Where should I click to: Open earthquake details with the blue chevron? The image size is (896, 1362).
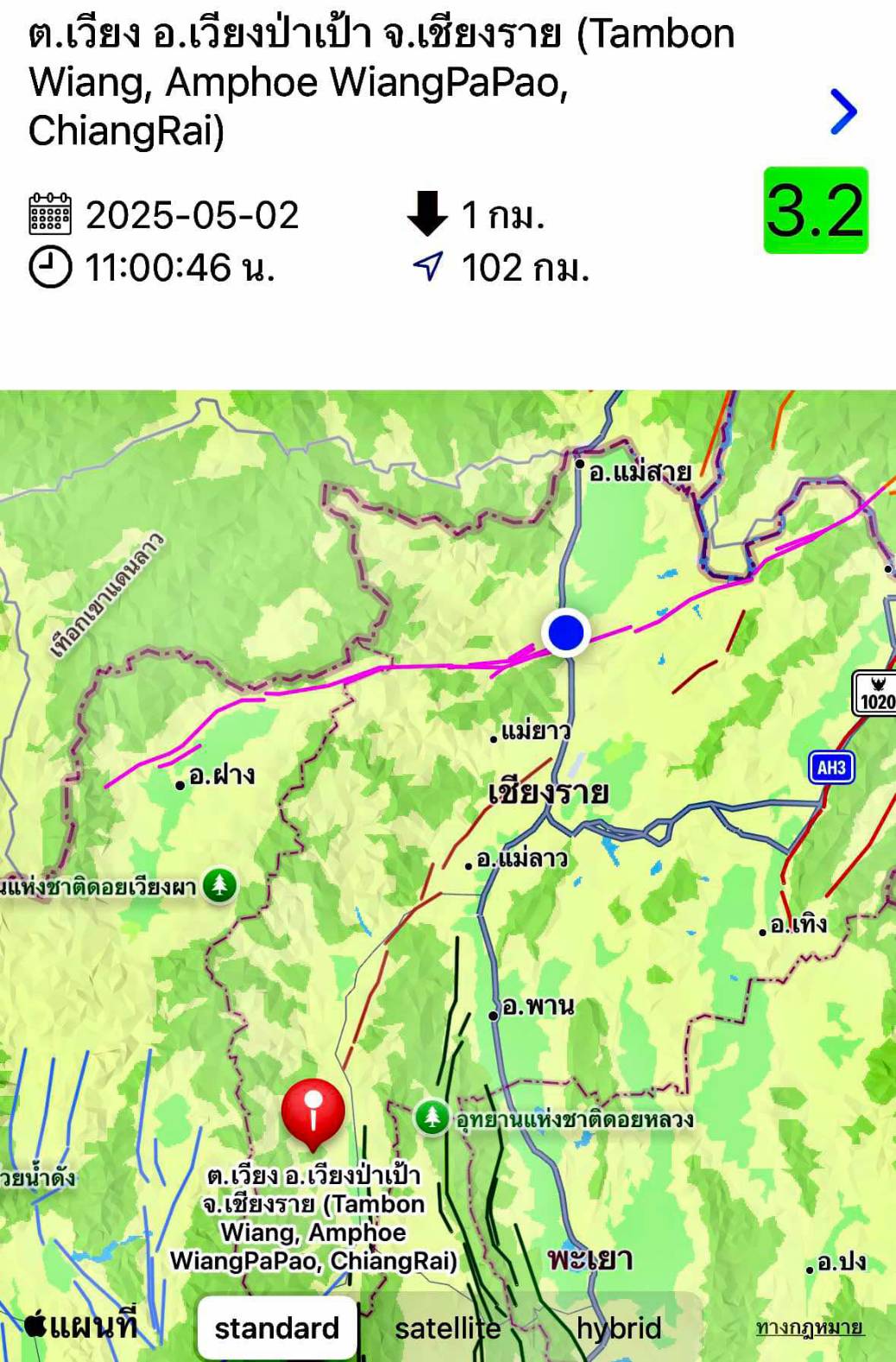coord(842,111)
